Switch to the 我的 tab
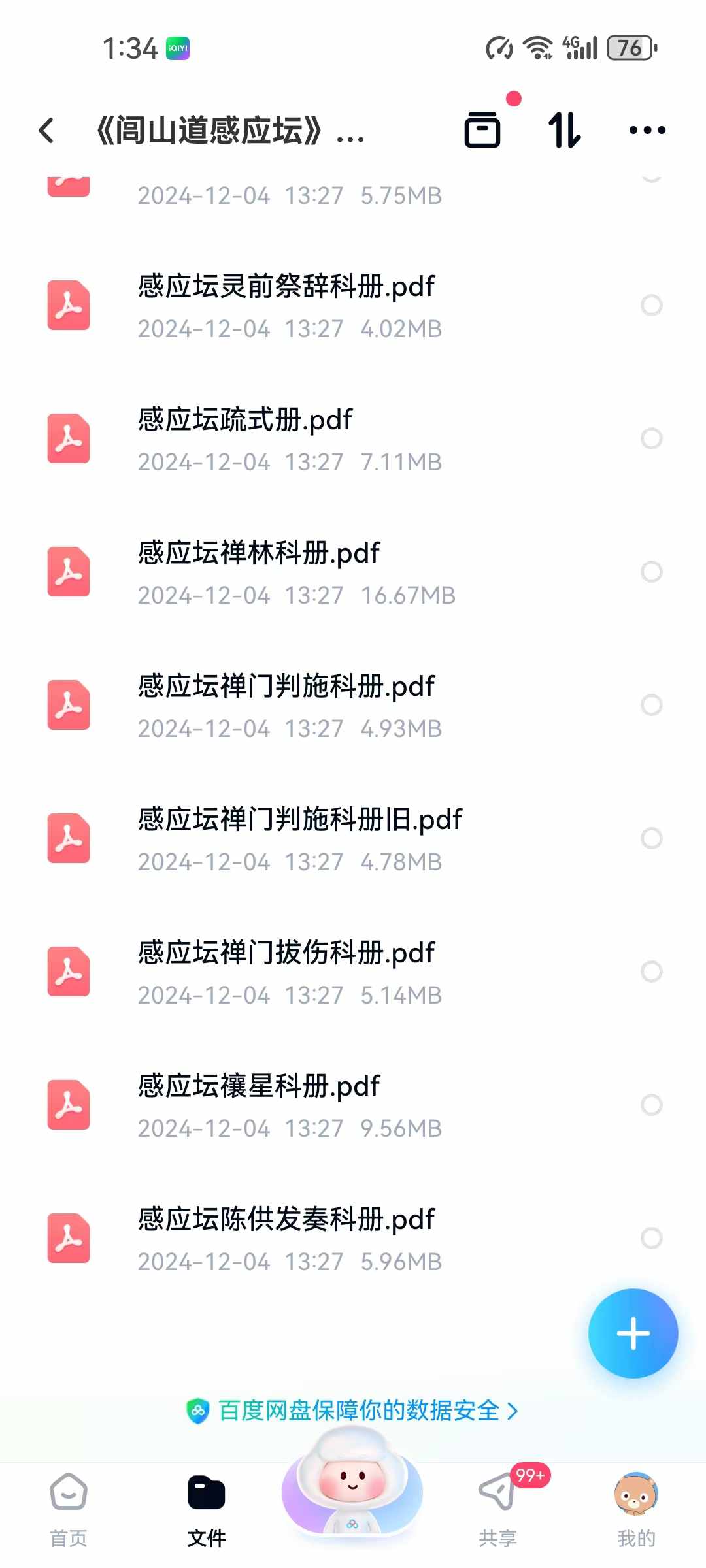This screenshot has height=1568, width=706. coord(636,1509)
